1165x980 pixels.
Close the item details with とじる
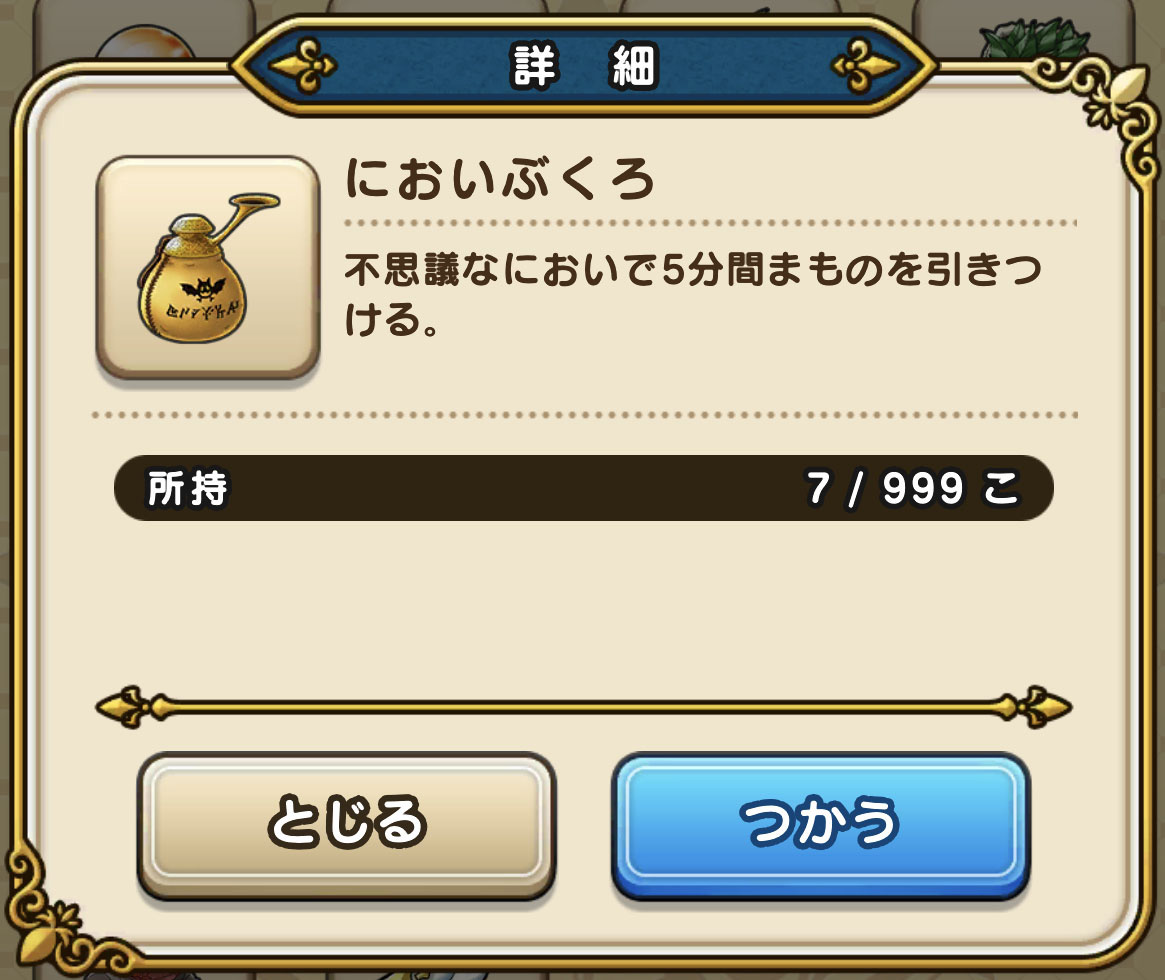346,823
